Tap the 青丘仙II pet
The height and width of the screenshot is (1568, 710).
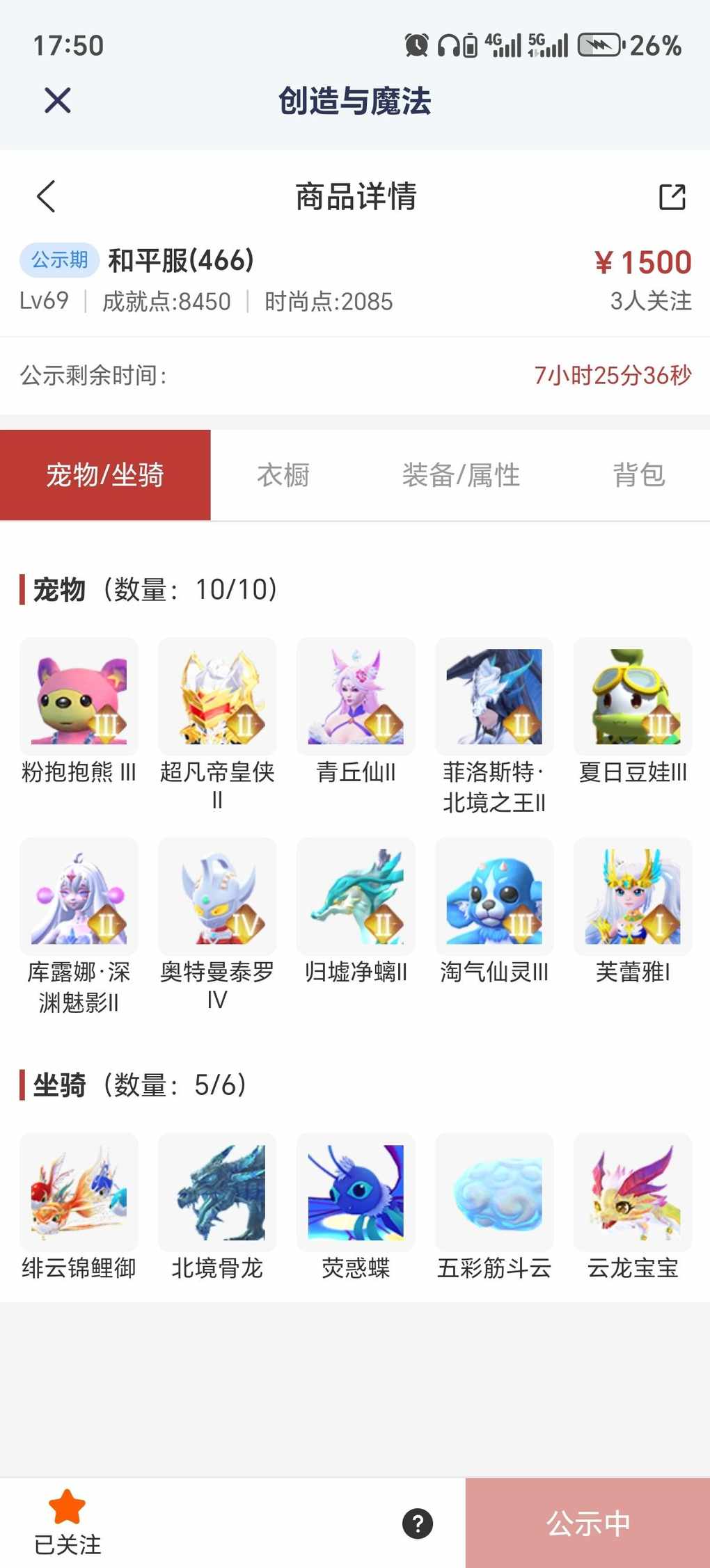coord(356,697)
